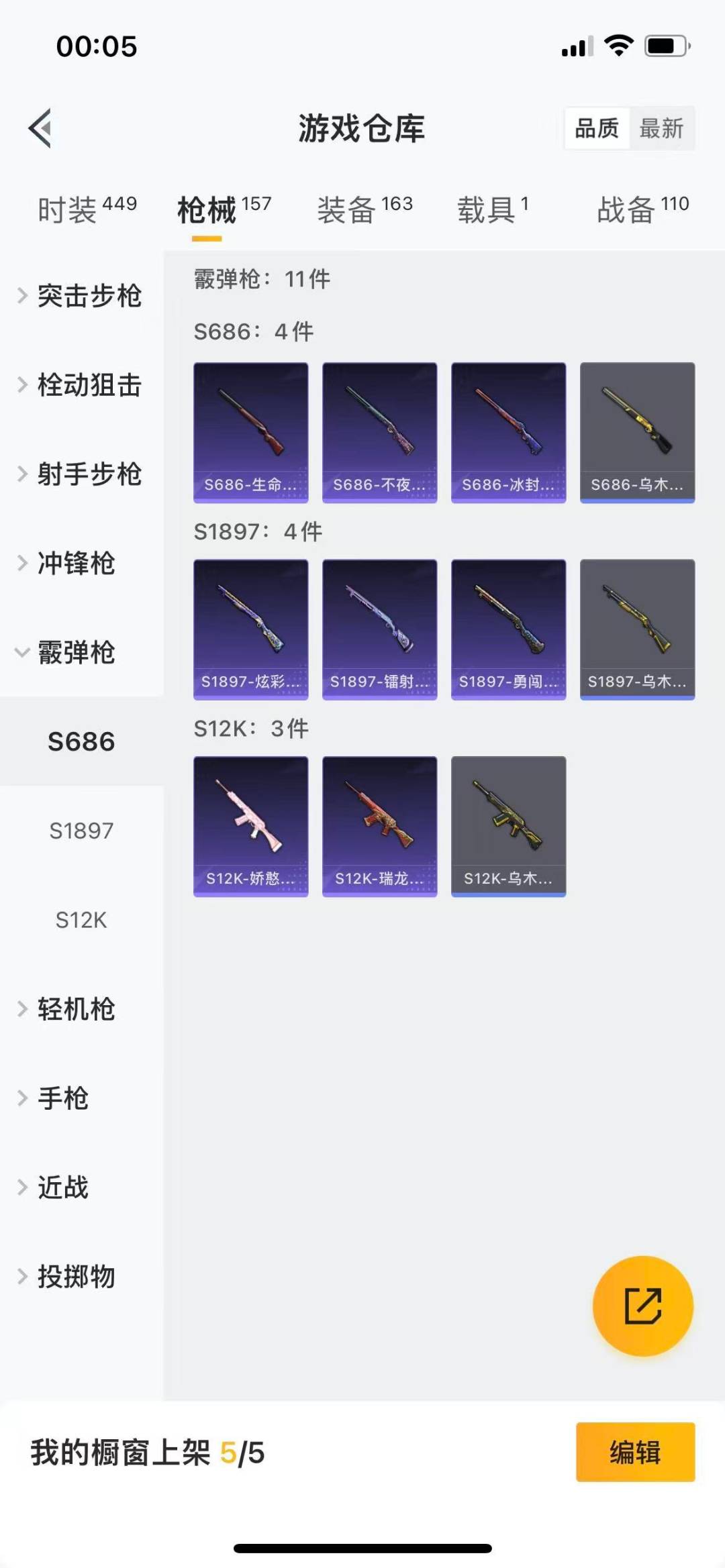Expand the 投掷物 category

tap(74, 1276)
